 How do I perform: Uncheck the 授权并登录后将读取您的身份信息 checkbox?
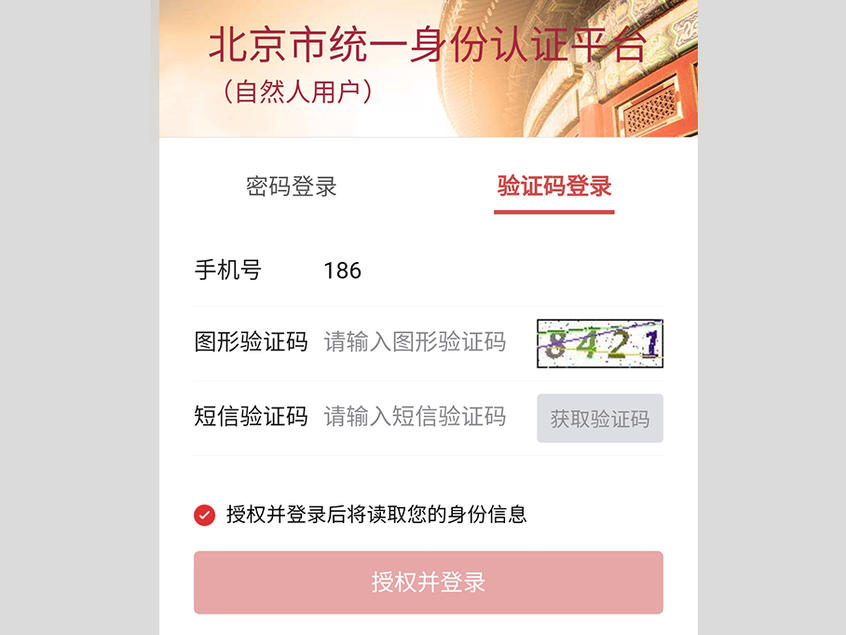tap(205, 515)
